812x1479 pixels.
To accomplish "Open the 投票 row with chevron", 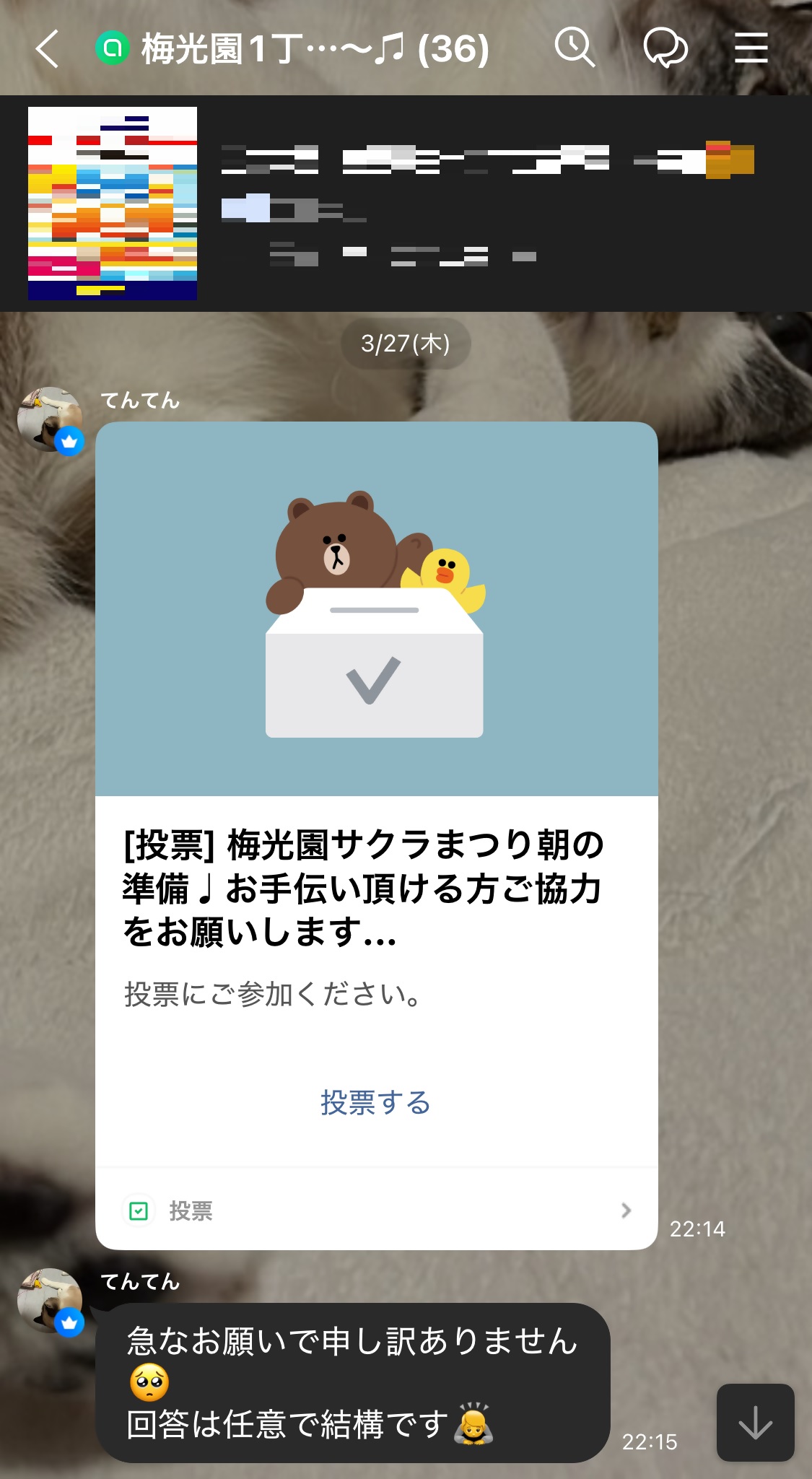I will [377, 1210].
